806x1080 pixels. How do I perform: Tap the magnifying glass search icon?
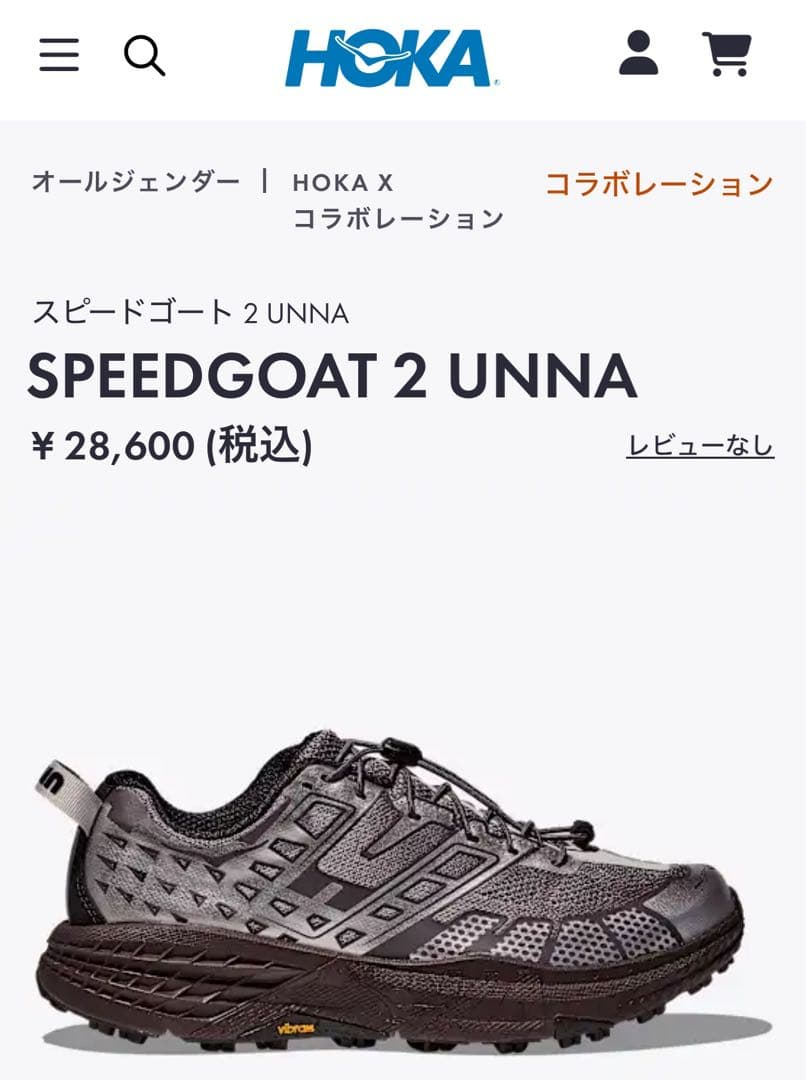click(x=146, y=57)
